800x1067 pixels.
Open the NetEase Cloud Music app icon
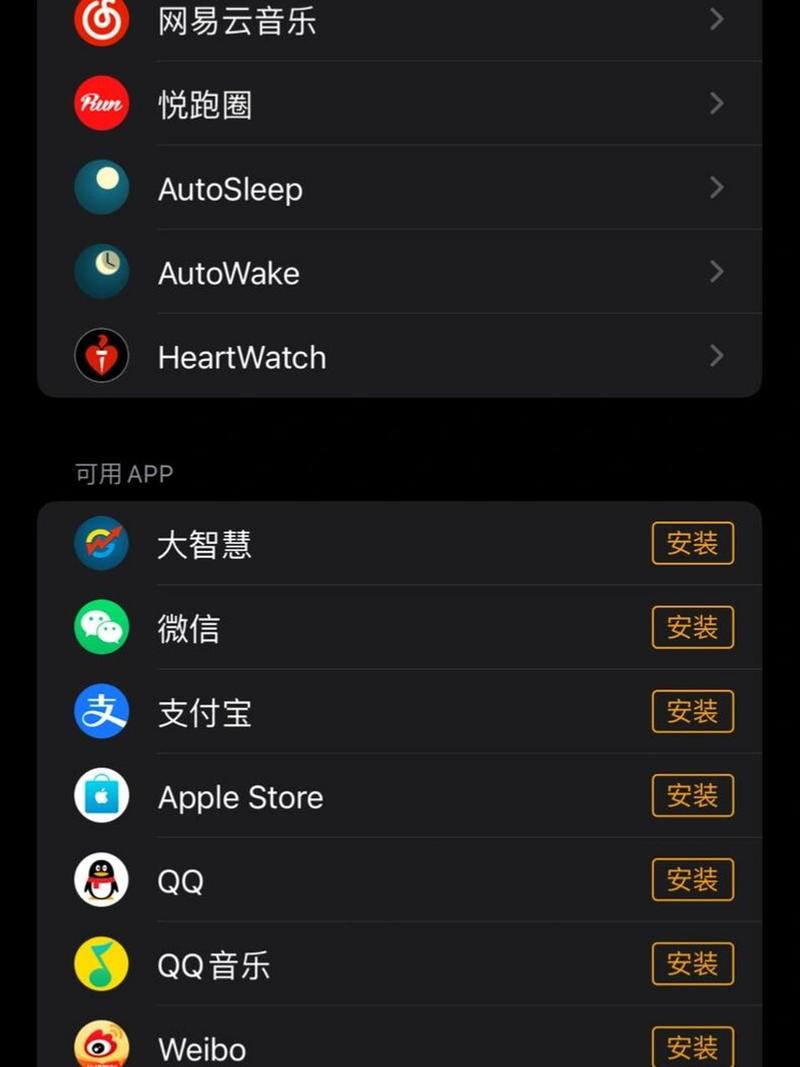101,18
